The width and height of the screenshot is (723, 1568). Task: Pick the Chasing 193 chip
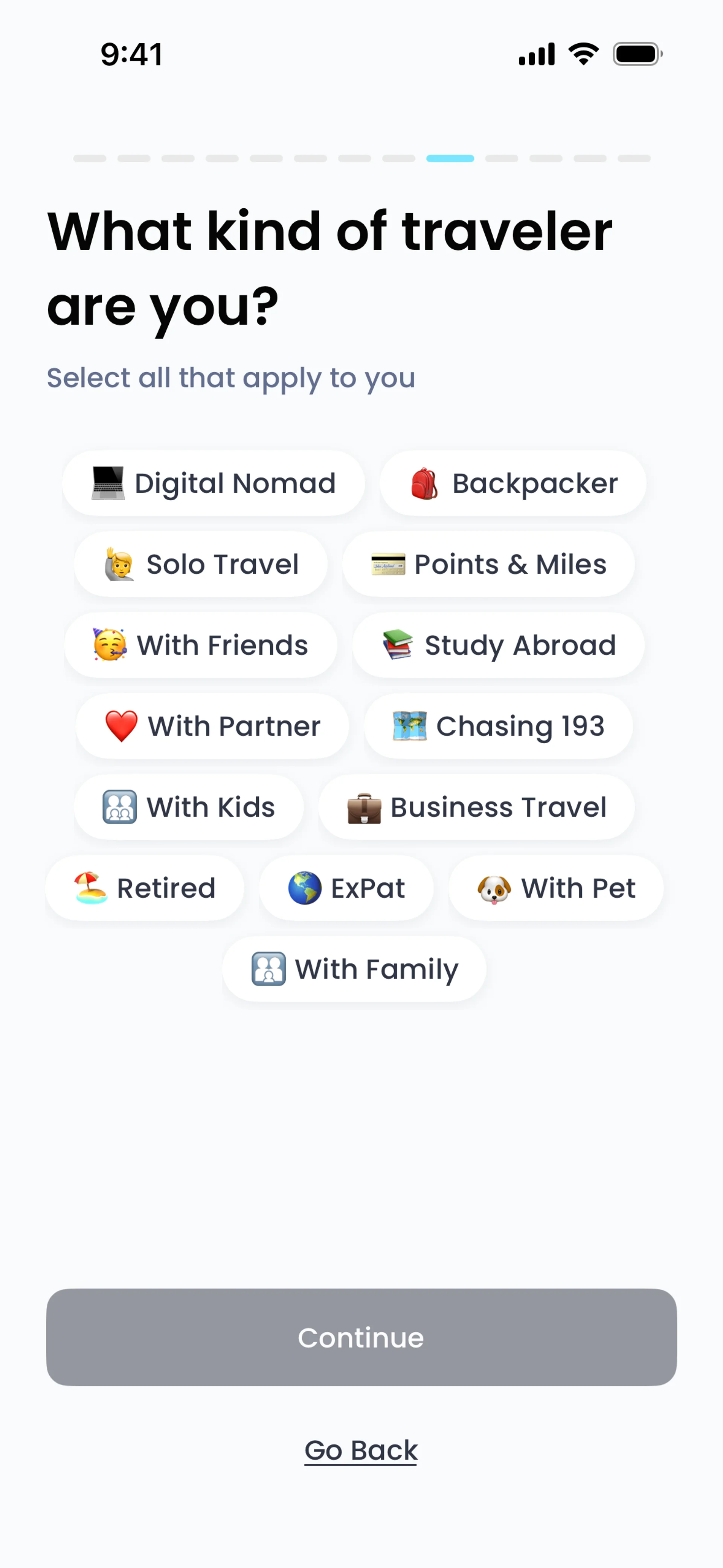[x=499, y=726]
